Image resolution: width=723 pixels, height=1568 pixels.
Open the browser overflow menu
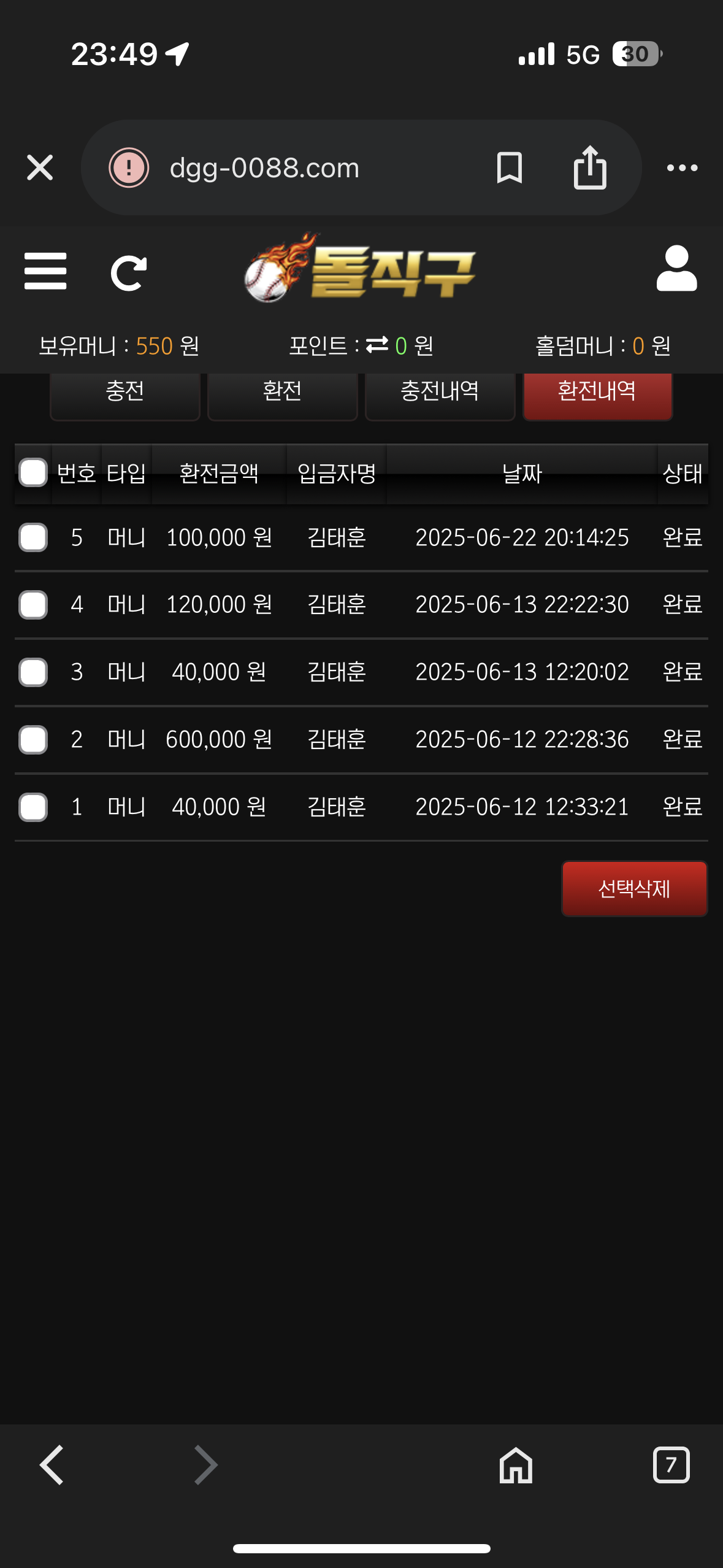pos(682,167)
